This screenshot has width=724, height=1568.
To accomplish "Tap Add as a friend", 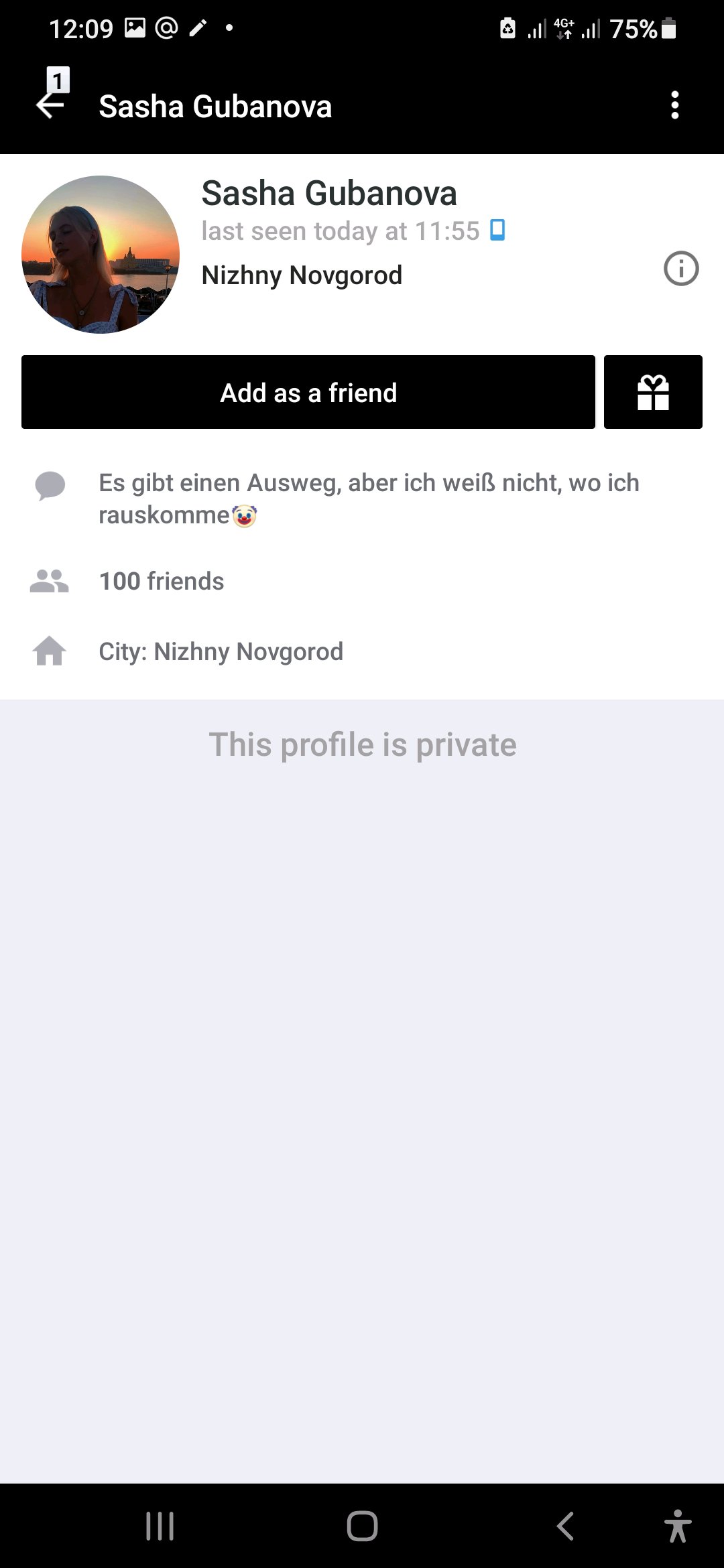I will pyautogui.click(x=308, y=392).
